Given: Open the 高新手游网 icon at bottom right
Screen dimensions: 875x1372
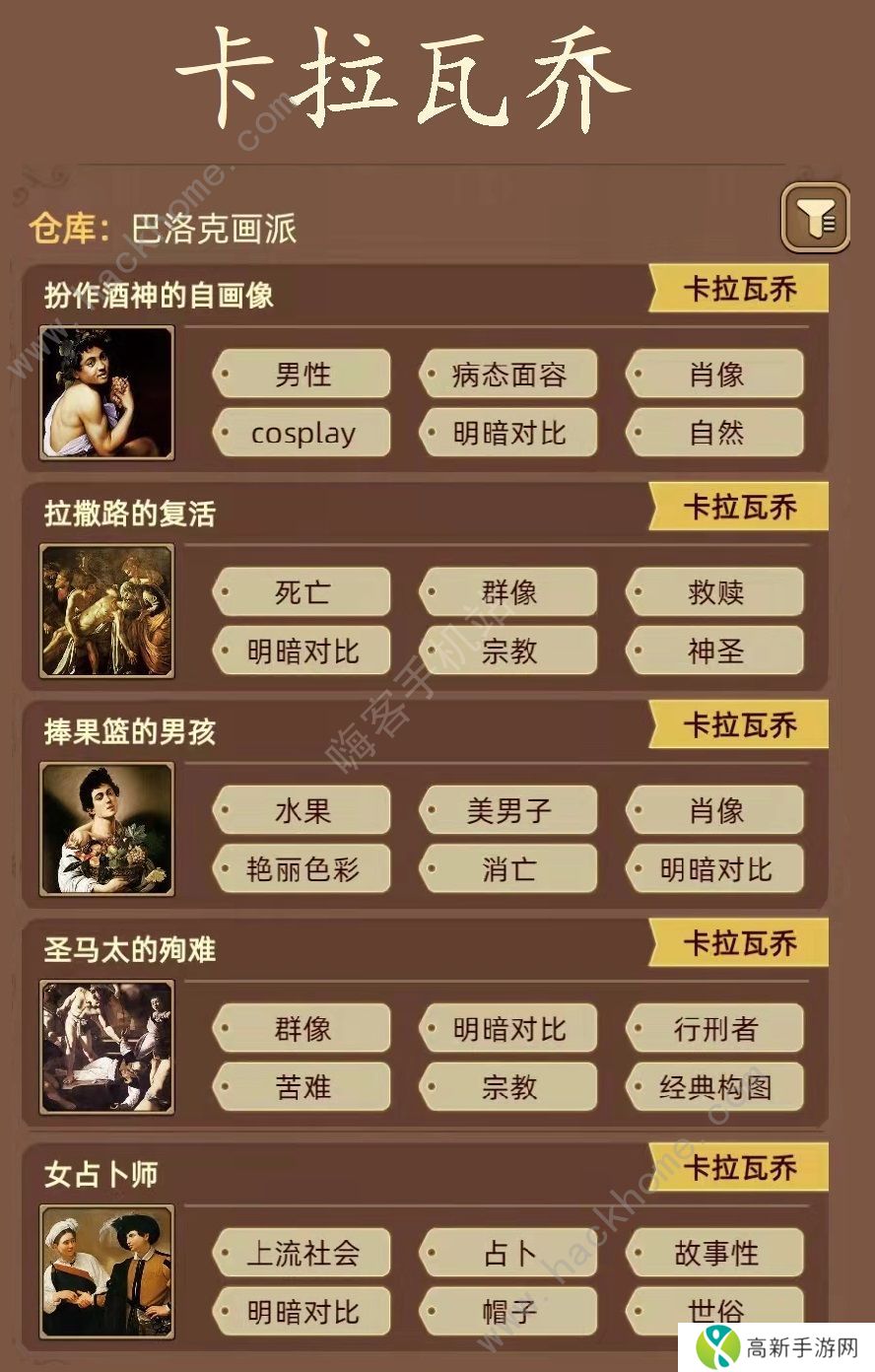Looking at the screenshot, I should point(778,1346).
